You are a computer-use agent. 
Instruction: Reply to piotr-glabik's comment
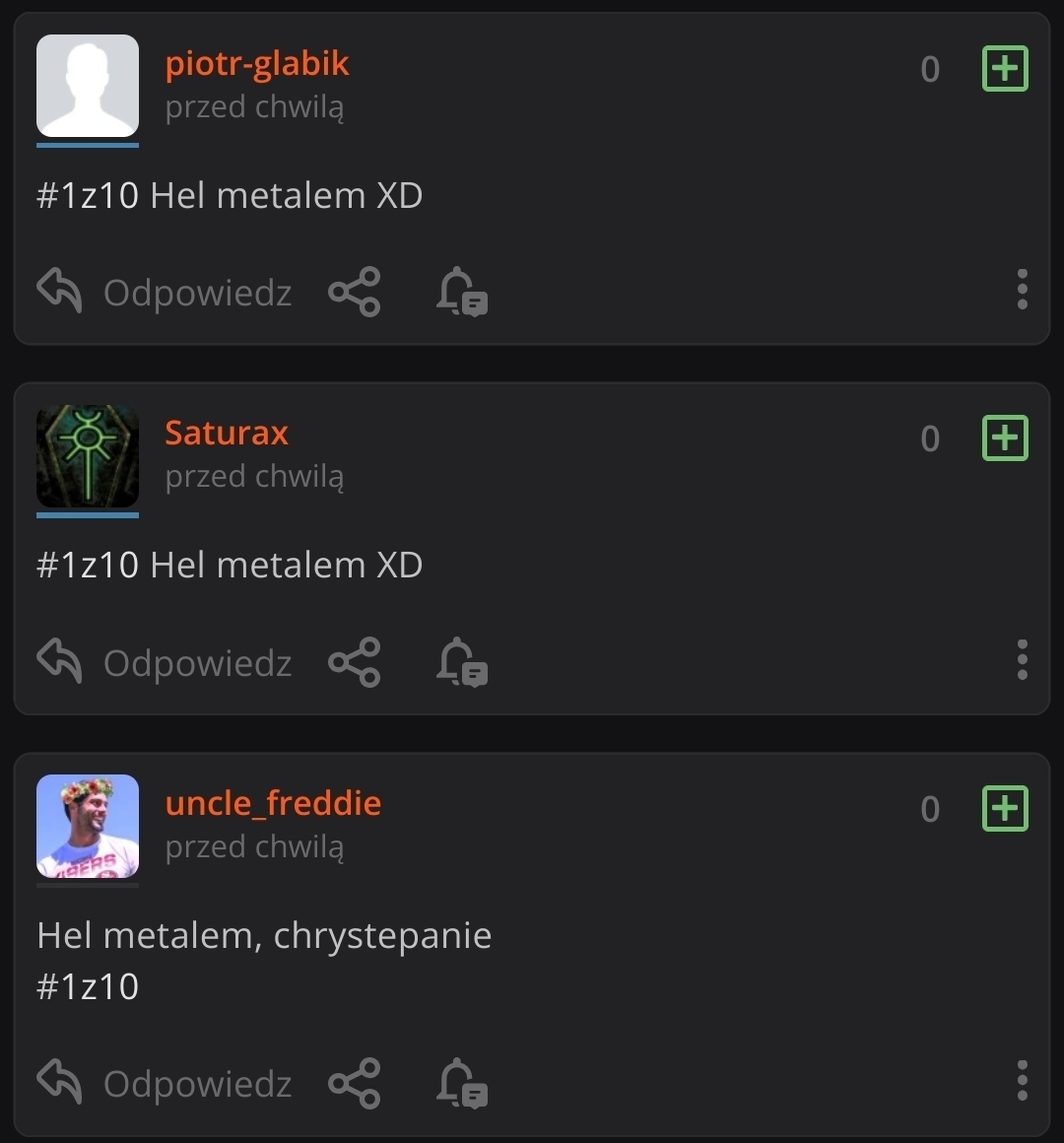(165, 293)
